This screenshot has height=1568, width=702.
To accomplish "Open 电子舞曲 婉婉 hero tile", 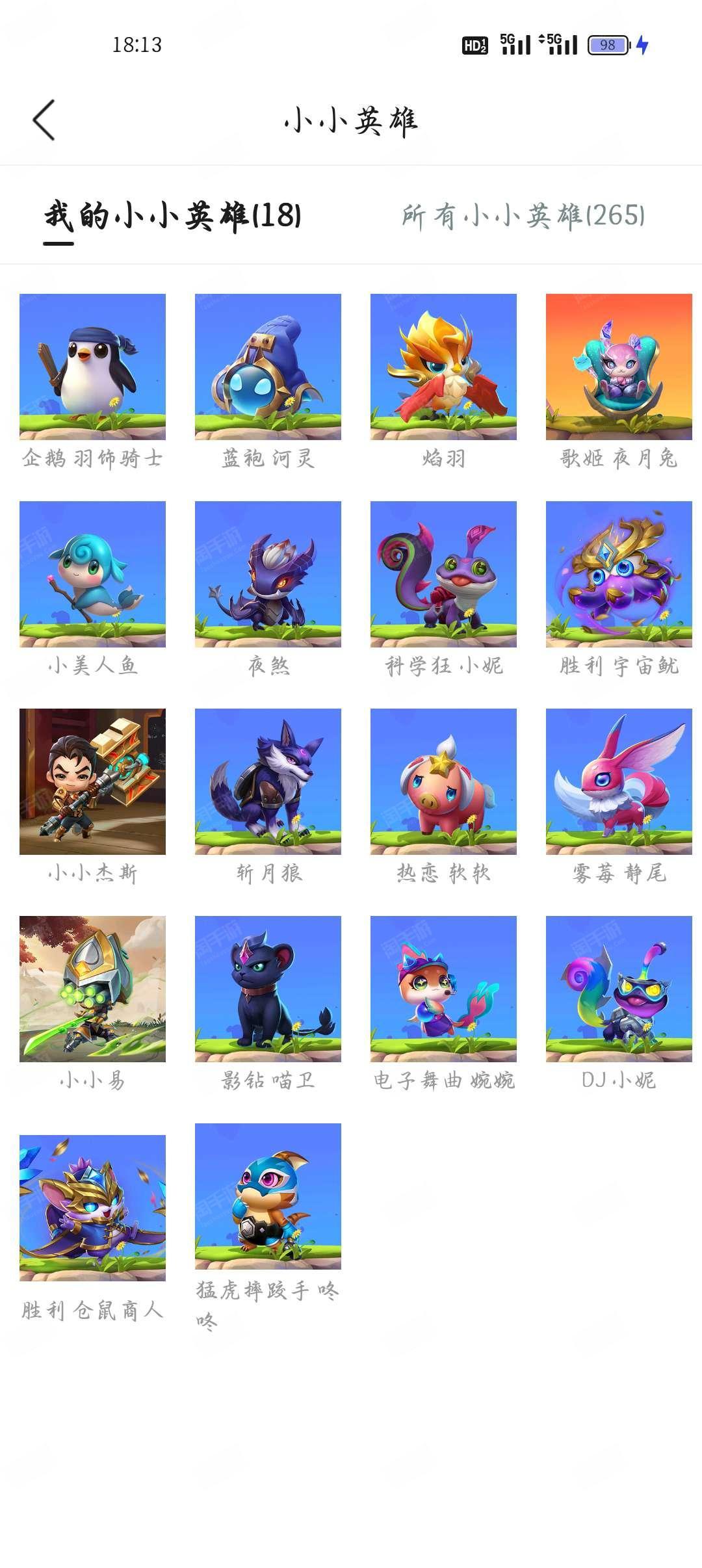I will [443, 989].
